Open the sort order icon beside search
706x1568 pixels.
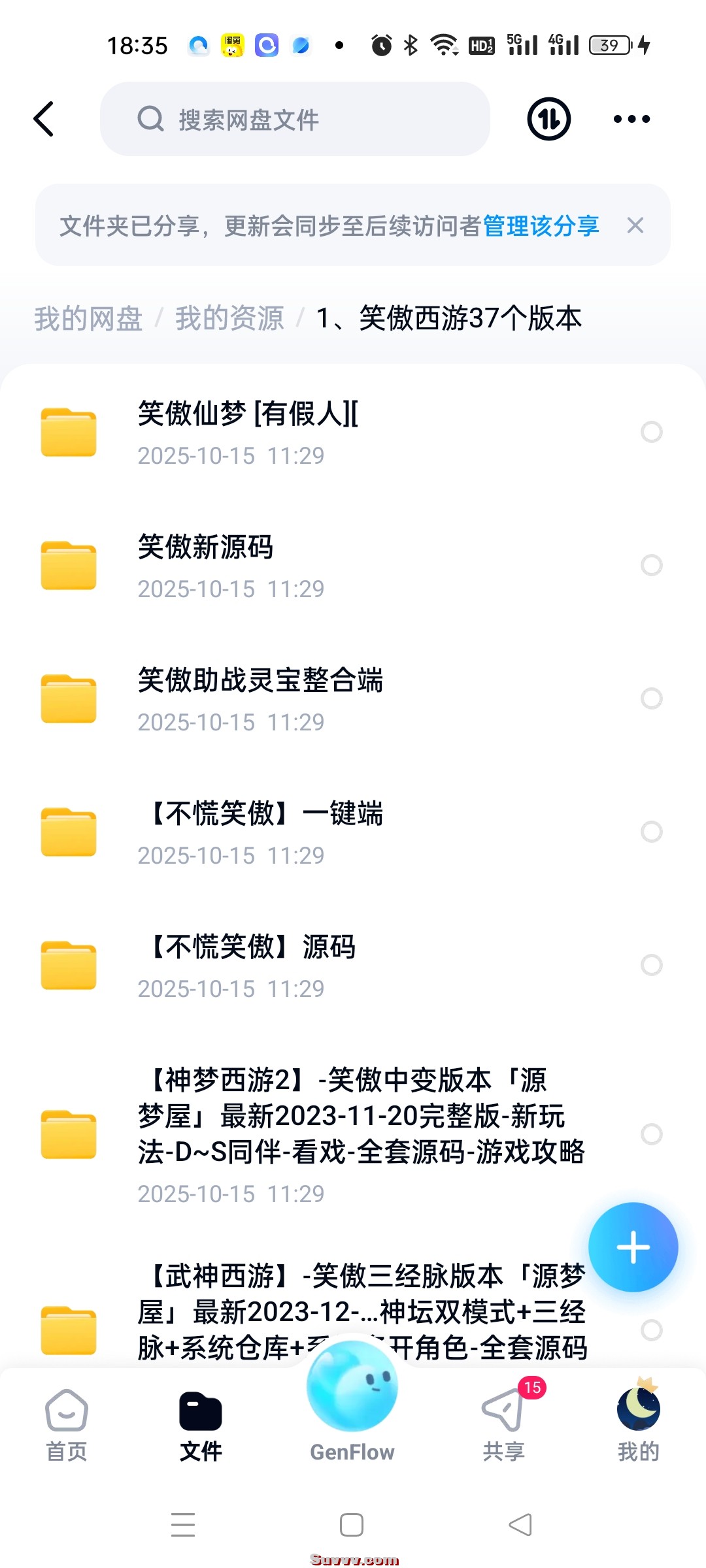[549, 119]
